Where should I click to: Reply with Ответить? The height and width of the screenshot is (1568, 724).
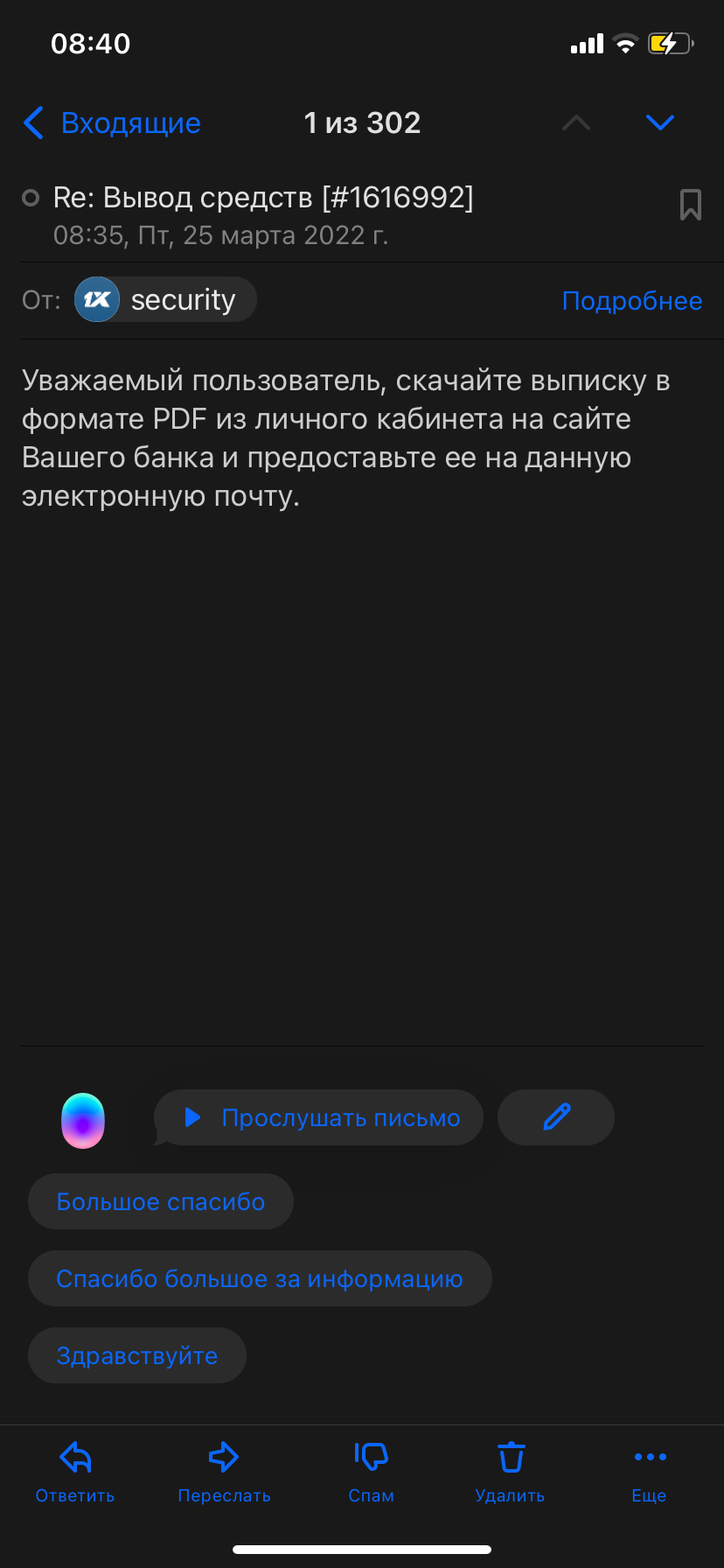click(75, 1472)
